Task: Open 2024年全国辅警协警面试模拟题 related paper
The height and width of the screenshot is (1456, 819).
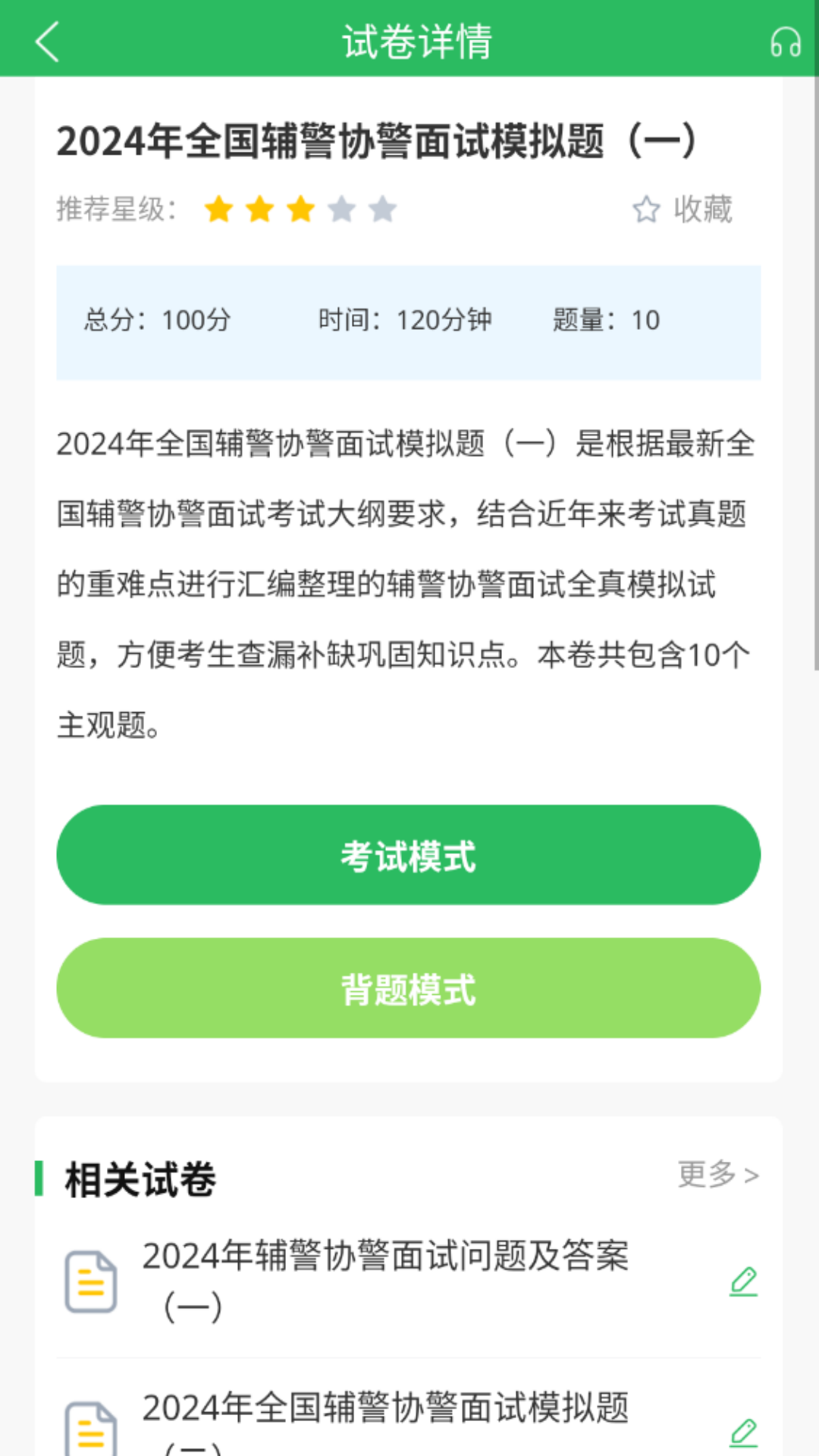Action: (388, 1424)
